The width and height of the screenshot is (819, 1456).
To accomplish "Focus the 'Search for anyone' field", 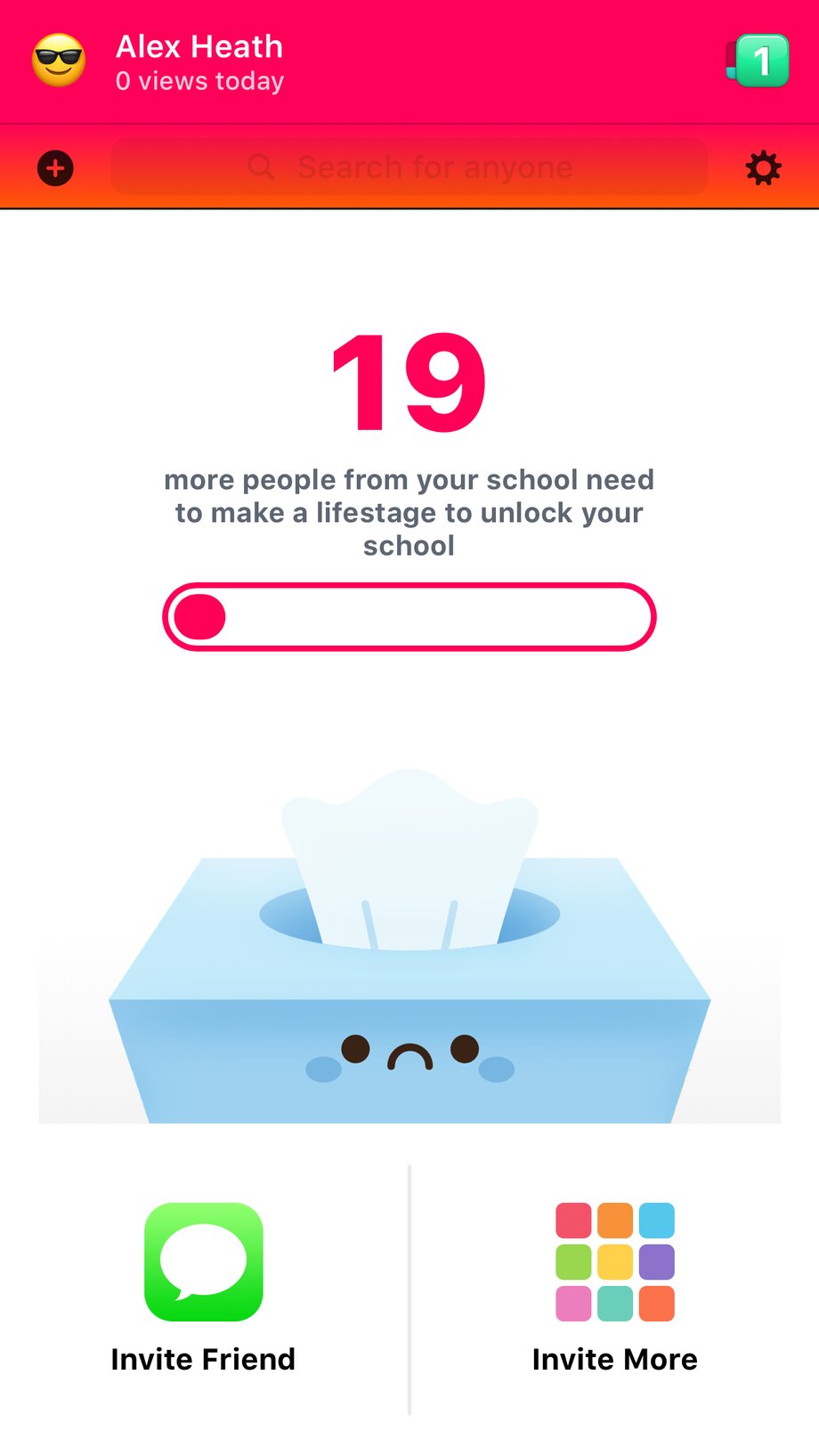I will coord(409,167).
